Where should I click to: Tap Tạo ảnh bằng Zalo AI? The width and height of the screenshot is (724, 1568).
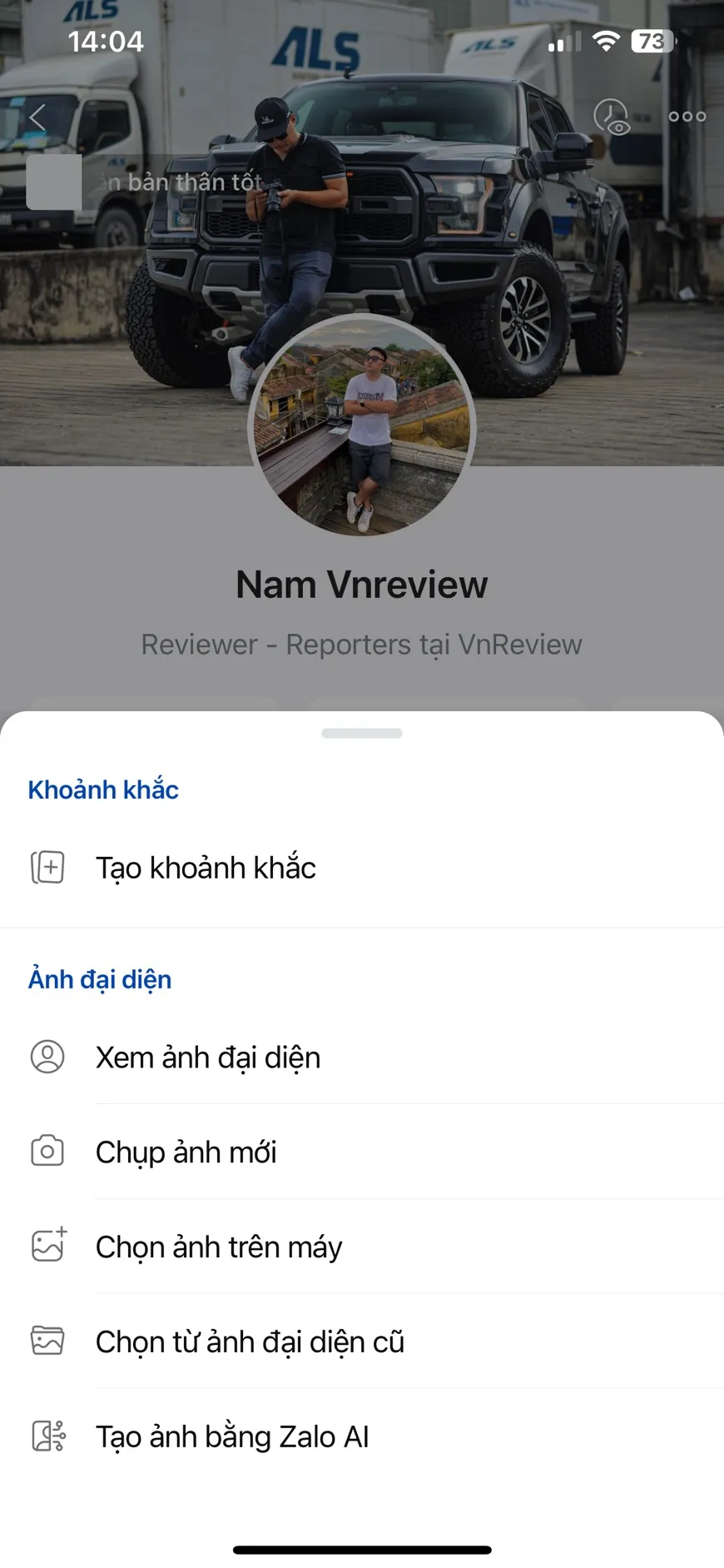click(x=232, y=1437)
